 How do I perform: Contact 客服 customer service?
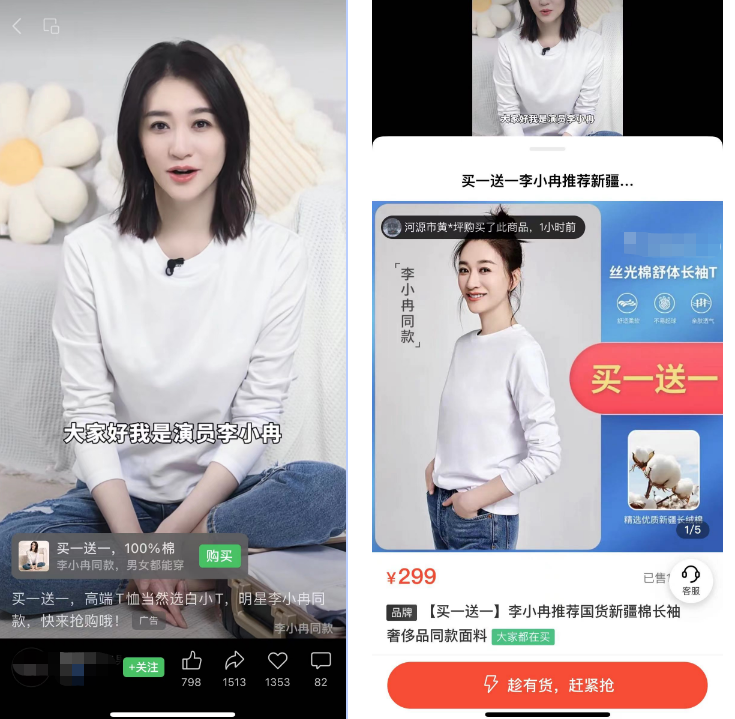pyautogui.click(x=691, y=579)
